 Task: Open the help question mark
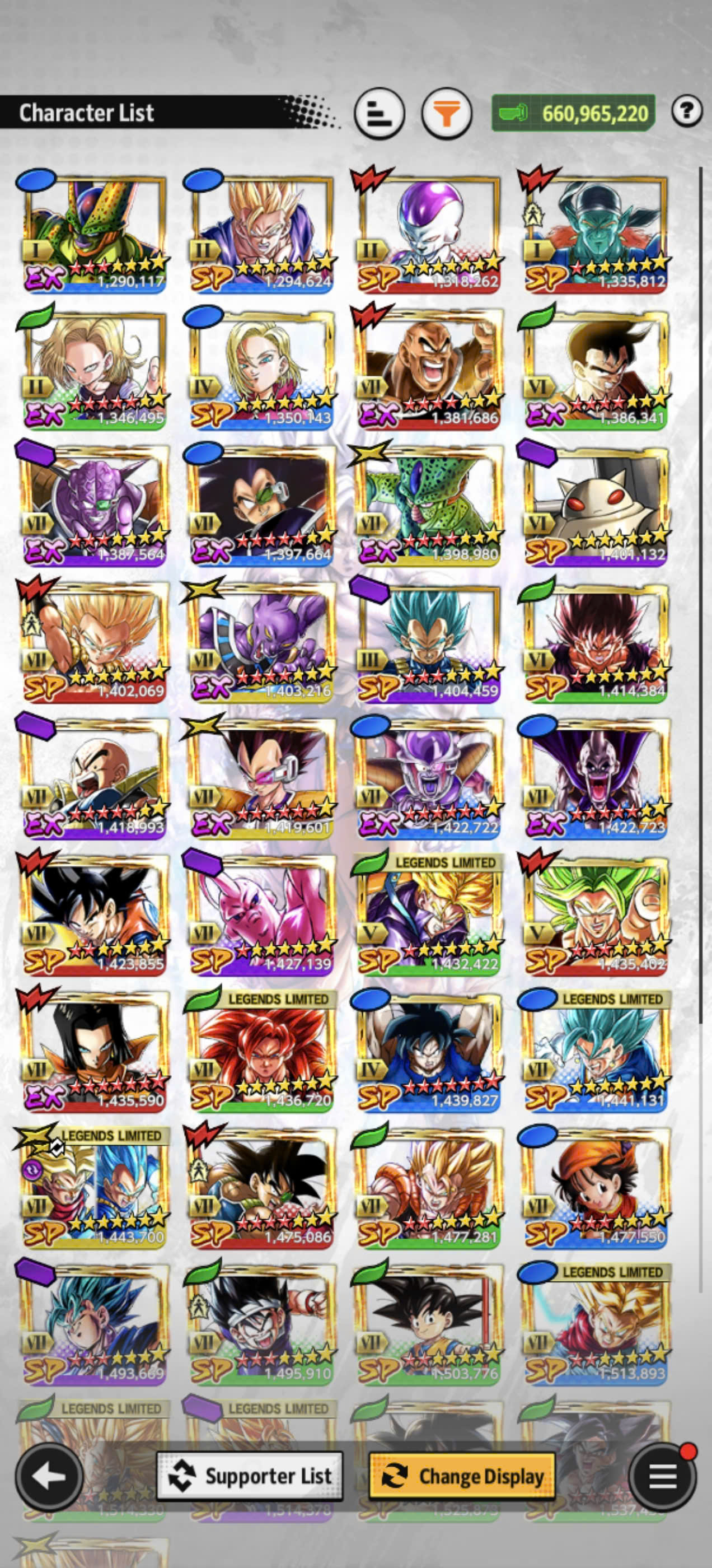click(687, 111)
